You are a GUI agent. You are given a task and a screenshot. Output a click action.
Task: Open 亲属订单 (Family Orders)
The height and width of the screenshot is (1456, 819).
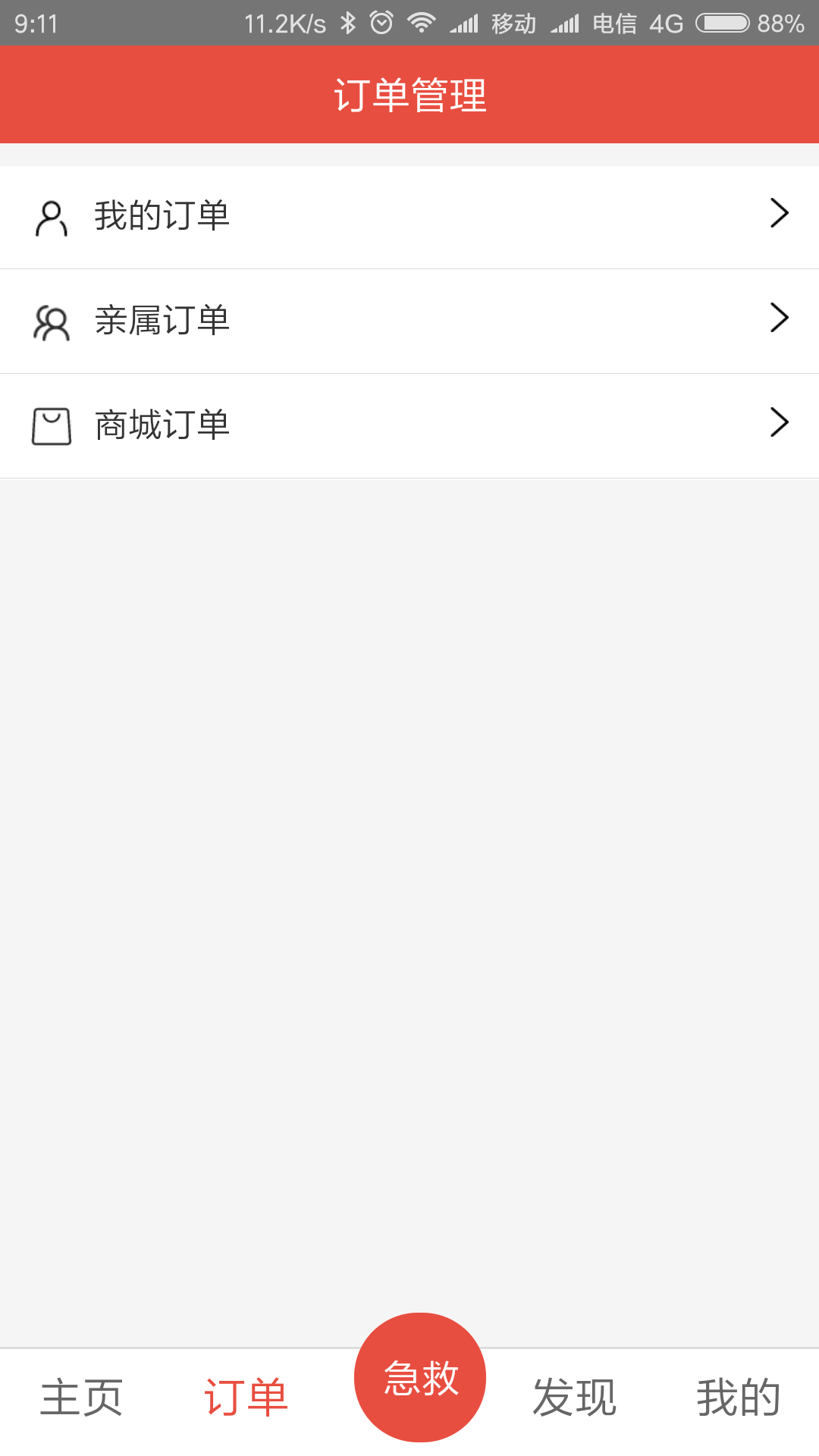pos(409,321)
